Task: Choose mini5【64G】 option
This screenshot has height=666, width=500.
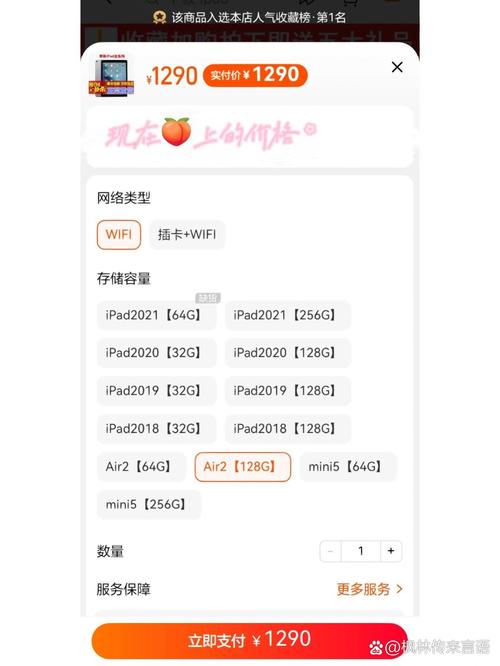Action: [348, 467]
